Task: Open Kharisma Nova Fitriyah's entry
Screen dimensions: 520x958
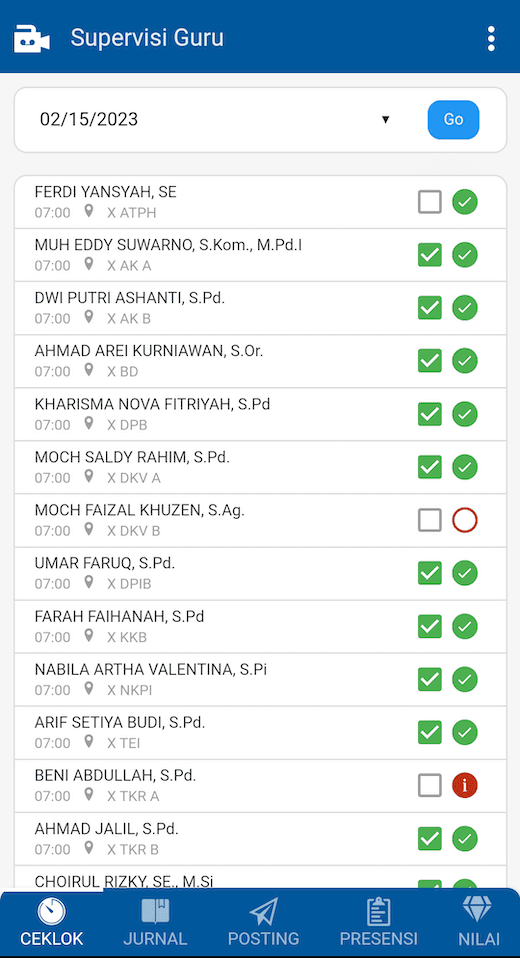Action: [x=260, y=414]
